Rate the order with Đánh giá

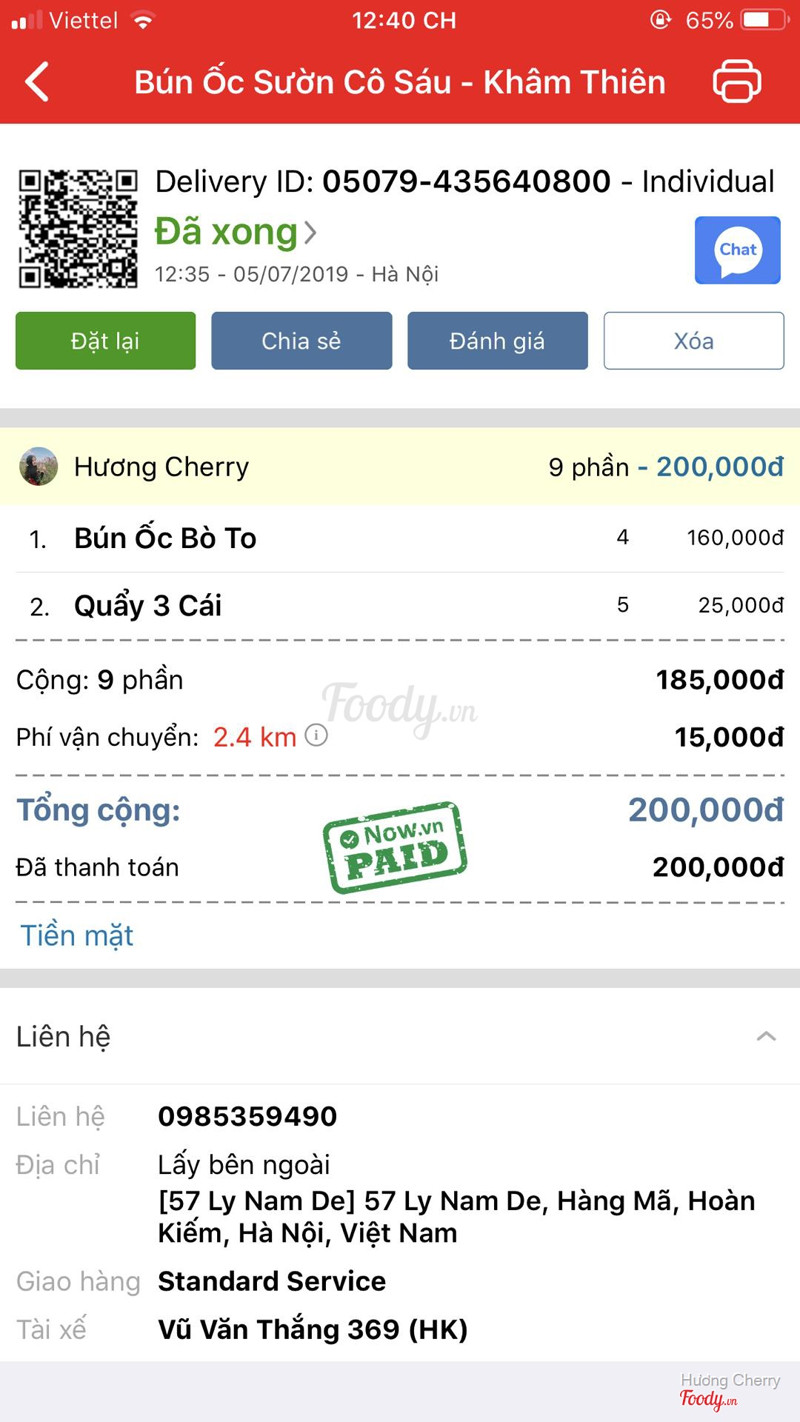[x=497, y=341]
